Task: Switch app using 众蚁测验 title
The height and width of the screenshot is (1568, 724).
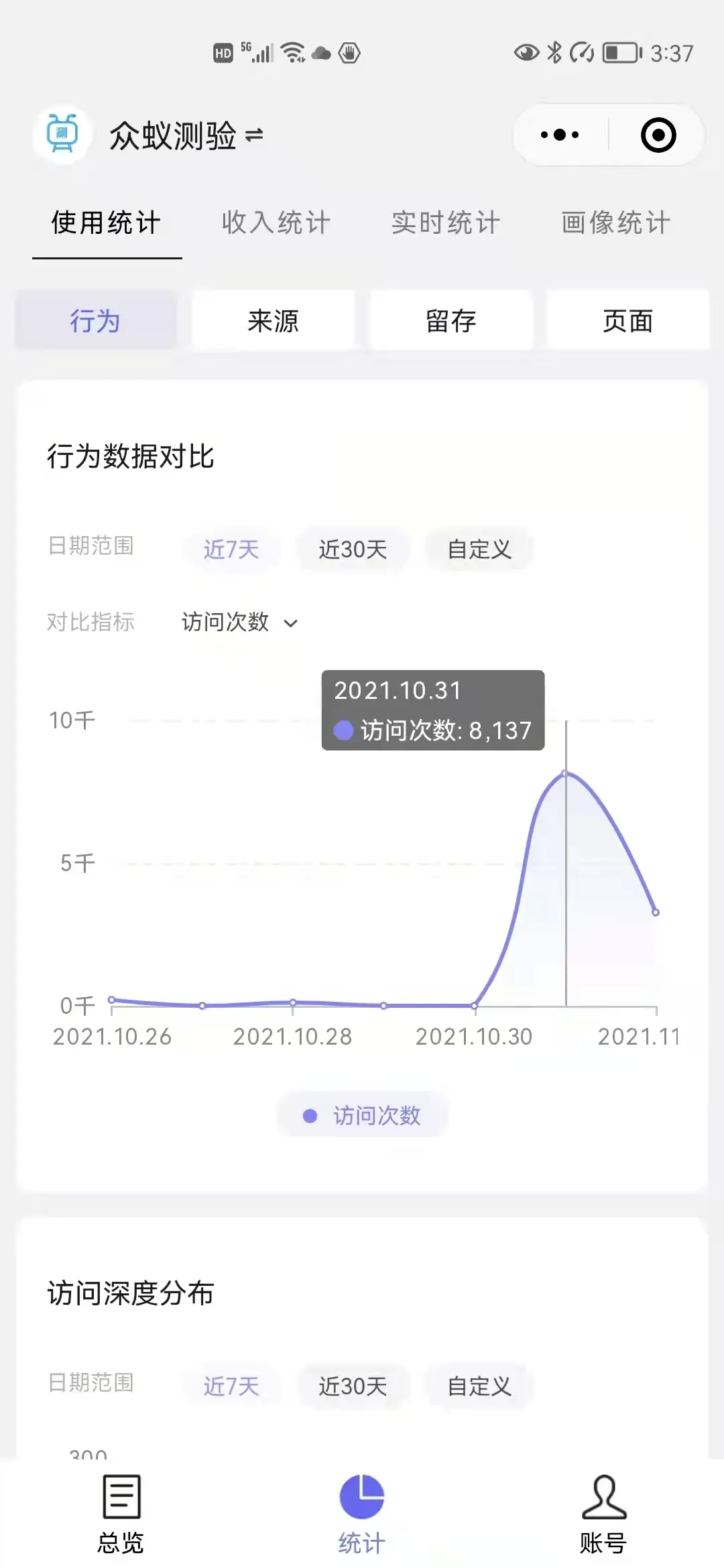Action: 186,136
